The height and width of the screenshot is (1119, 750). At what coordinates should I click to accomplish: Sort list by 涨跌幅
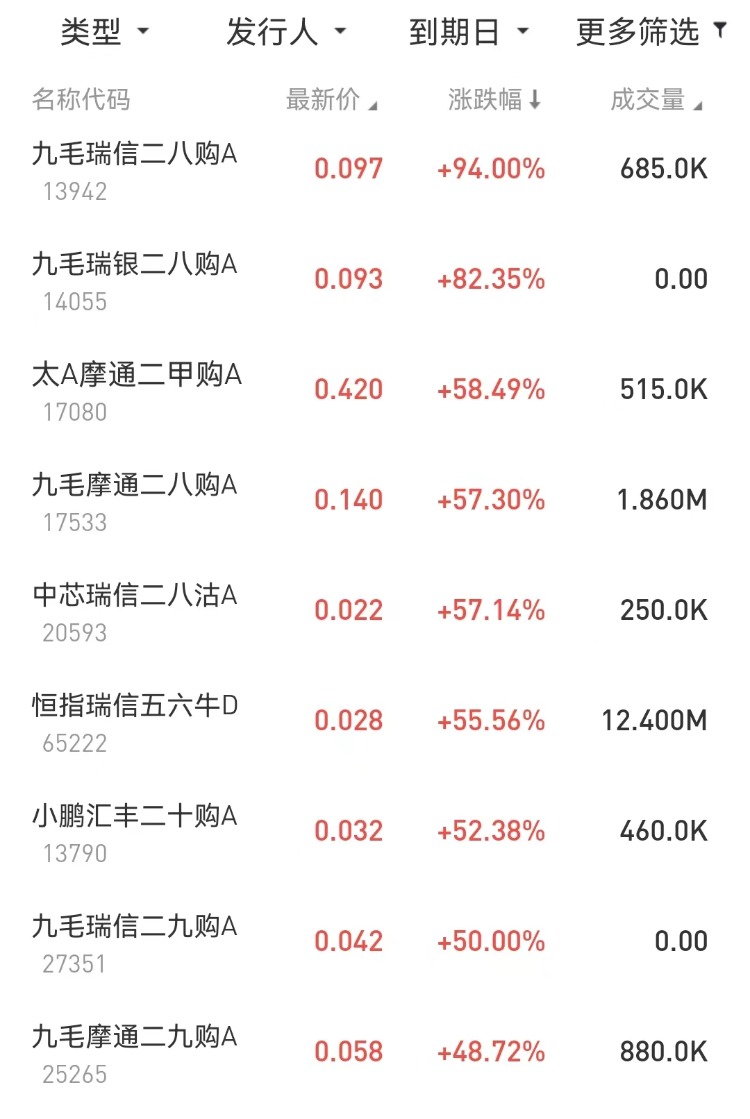click(x=494, y=100)
